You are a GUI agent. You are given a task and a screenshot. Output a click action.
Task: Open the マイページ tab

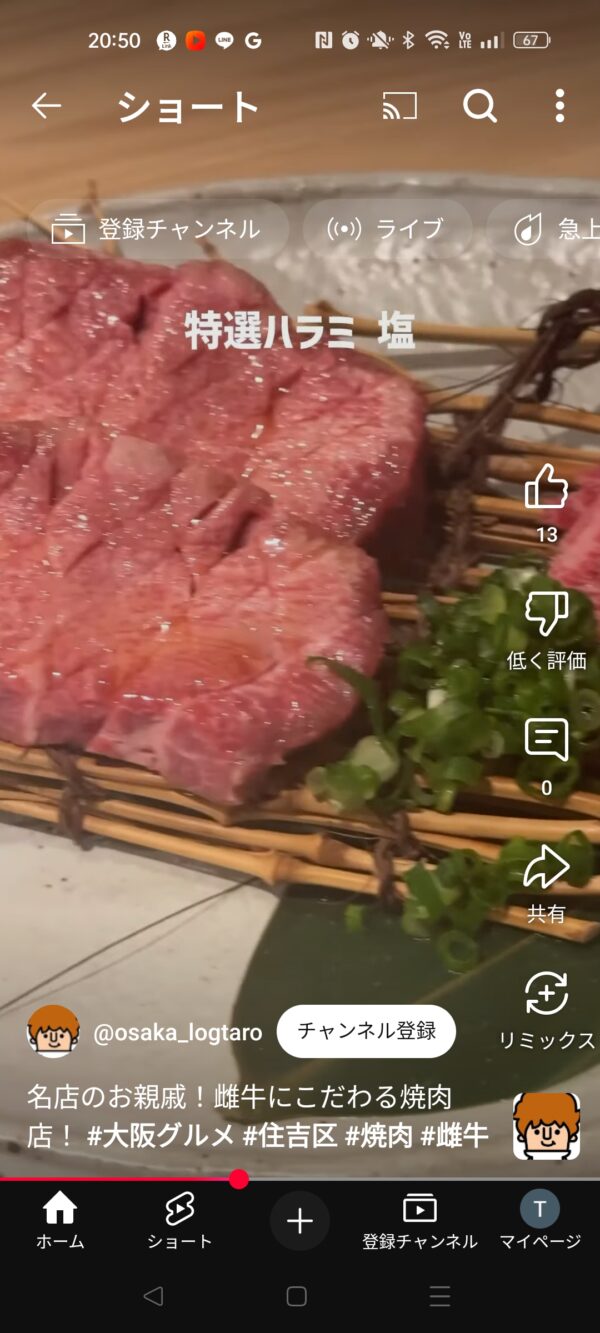(540, 1221)
